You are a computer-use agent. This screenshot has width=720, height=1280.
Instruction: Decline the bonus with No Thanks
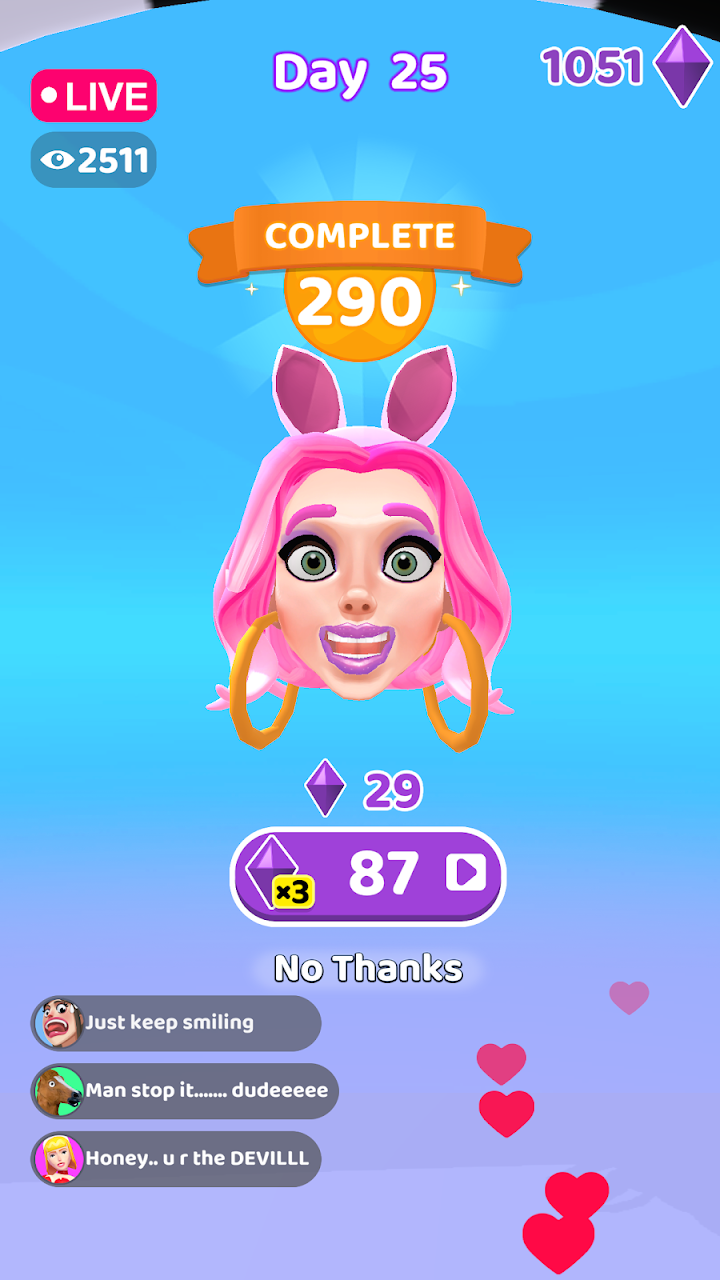pyautogui.click(x=368, y=968)
